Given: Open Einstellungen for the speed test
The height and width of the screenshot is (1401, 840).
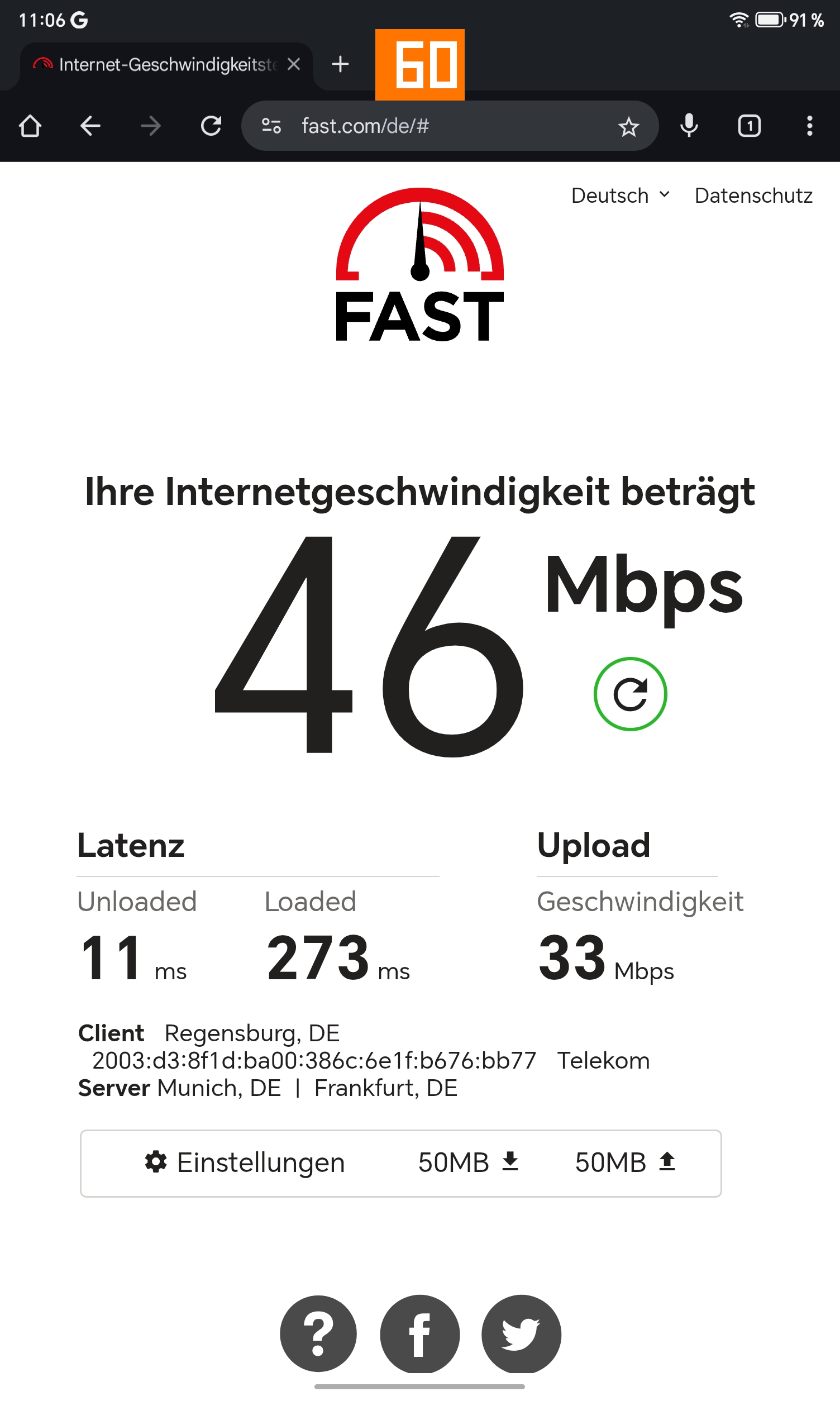Looking at the screenshot, I should [x=245, y=1162].
